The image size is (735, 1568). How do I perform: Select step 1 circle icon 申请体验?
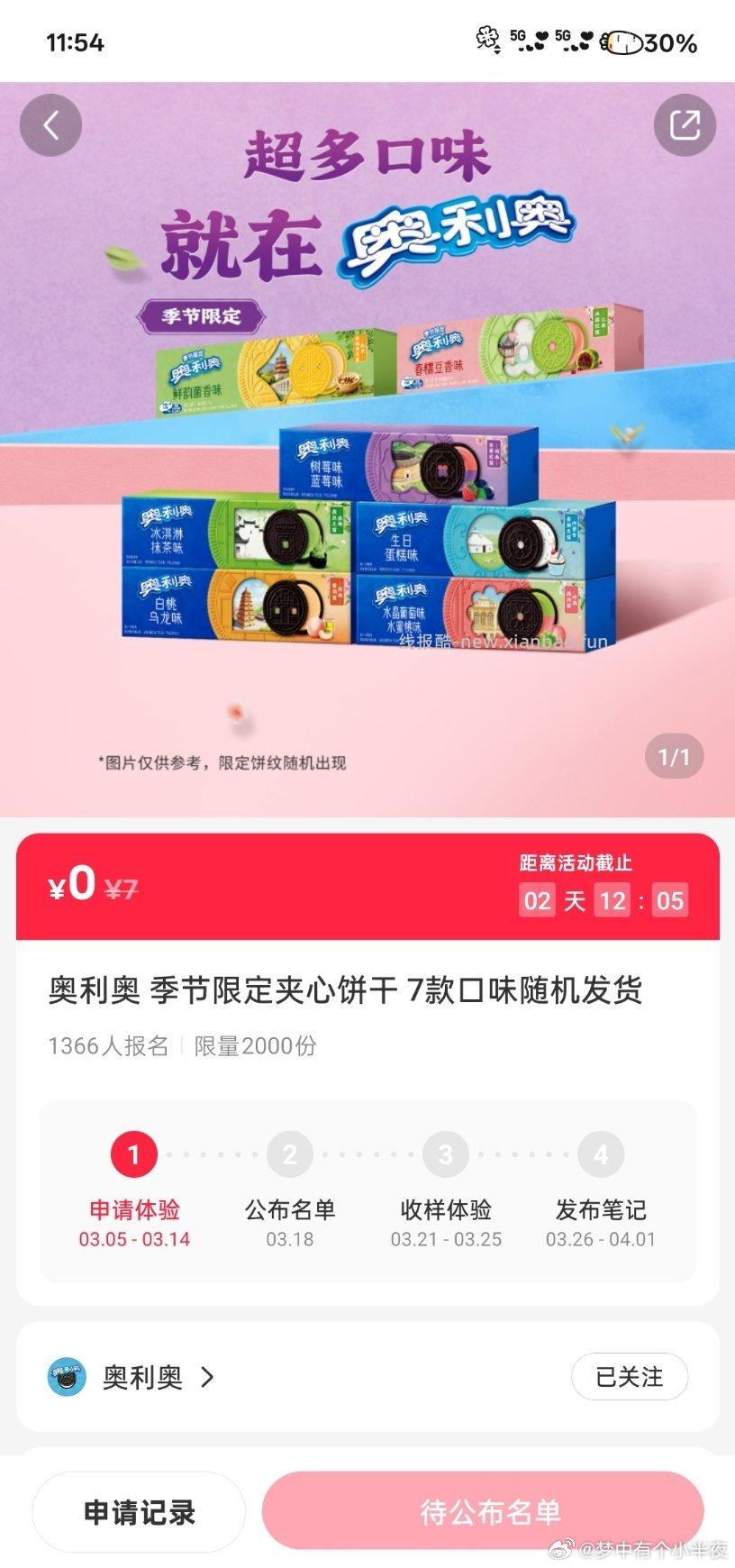(133, 1154)
